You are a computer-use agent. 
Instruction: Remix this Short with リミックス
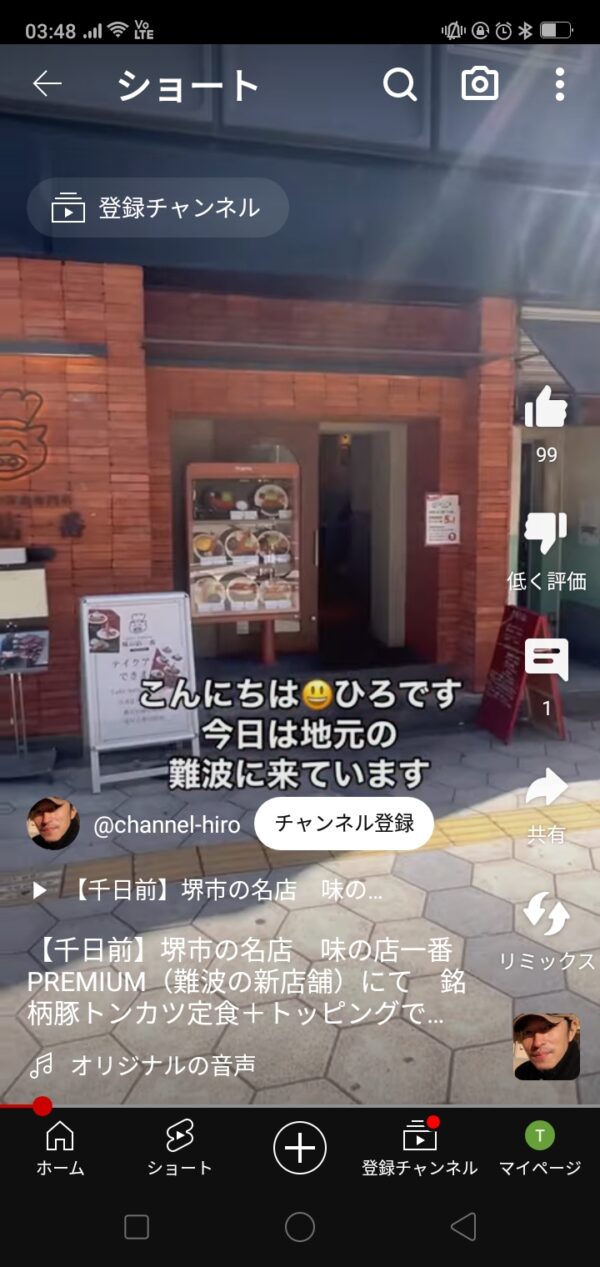pos(546,916)
